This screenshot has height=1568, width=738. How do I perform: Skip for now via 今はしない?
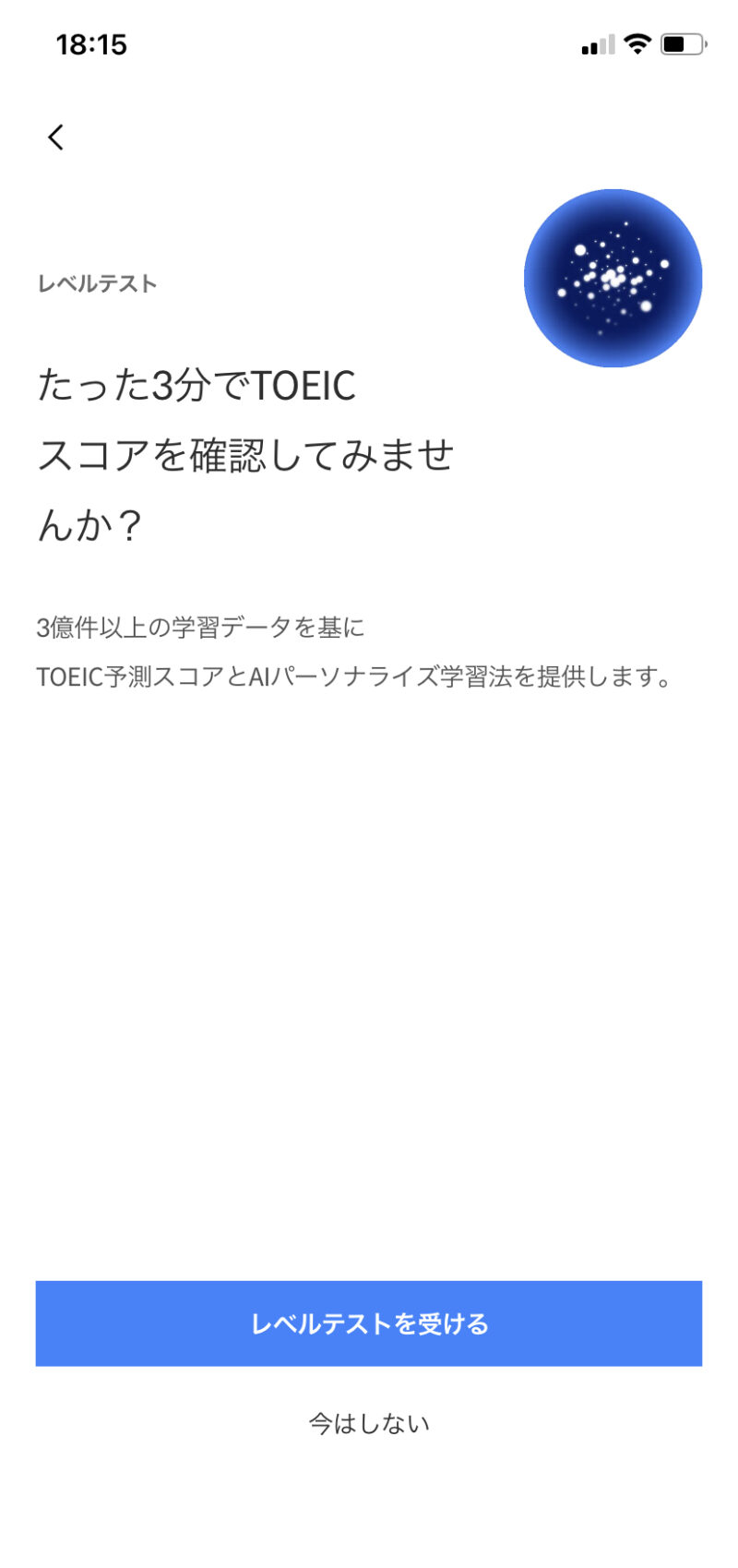click(x=369, y=1423)
